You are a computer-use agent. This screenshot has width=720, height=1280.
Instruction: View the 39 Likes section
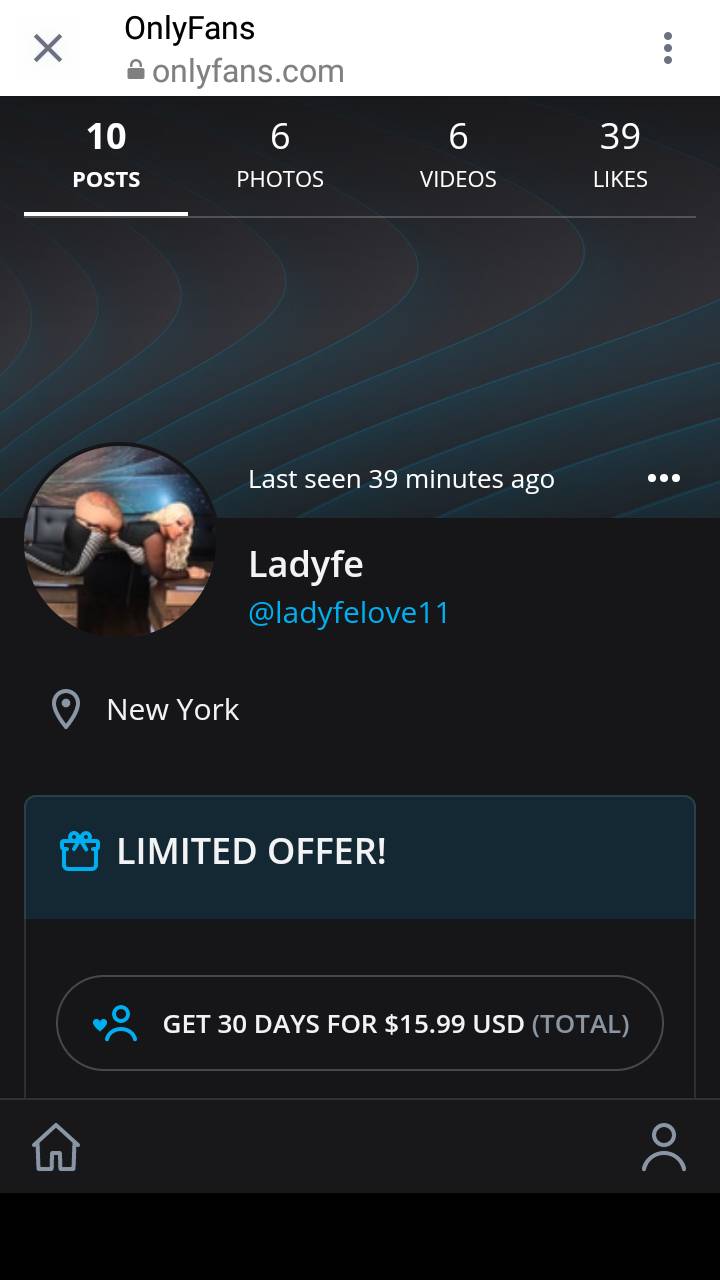click(620, 155)
